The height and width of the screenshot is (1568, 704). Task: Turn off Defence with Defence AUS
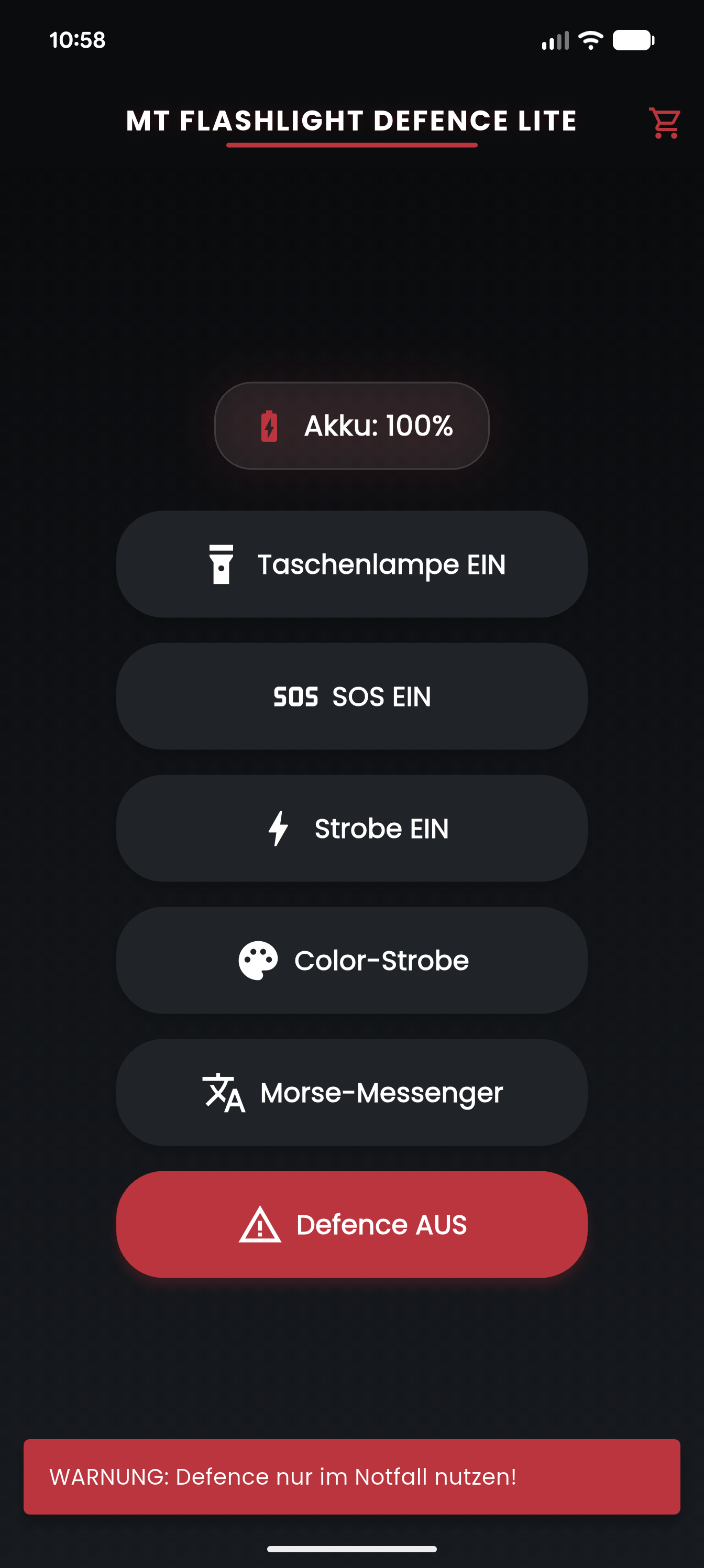click(351, 1225)
